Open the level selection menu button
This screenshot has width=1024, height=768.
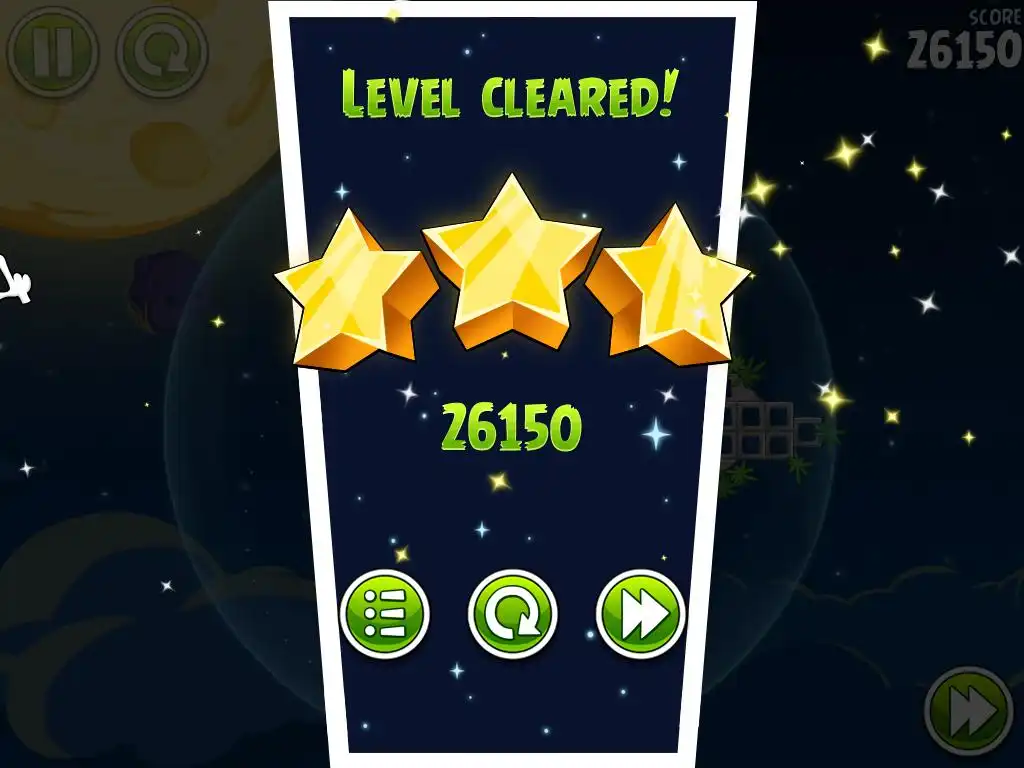pos(385,613)
